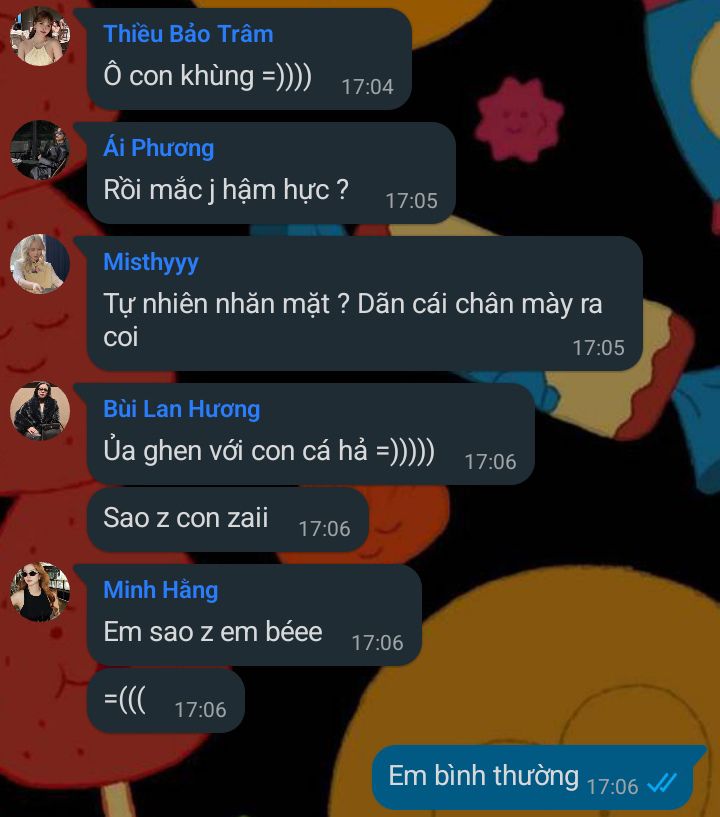Tap sender name Bùi Lan Hương
Viewport: 720px width, 817px height.
[181, 409]
